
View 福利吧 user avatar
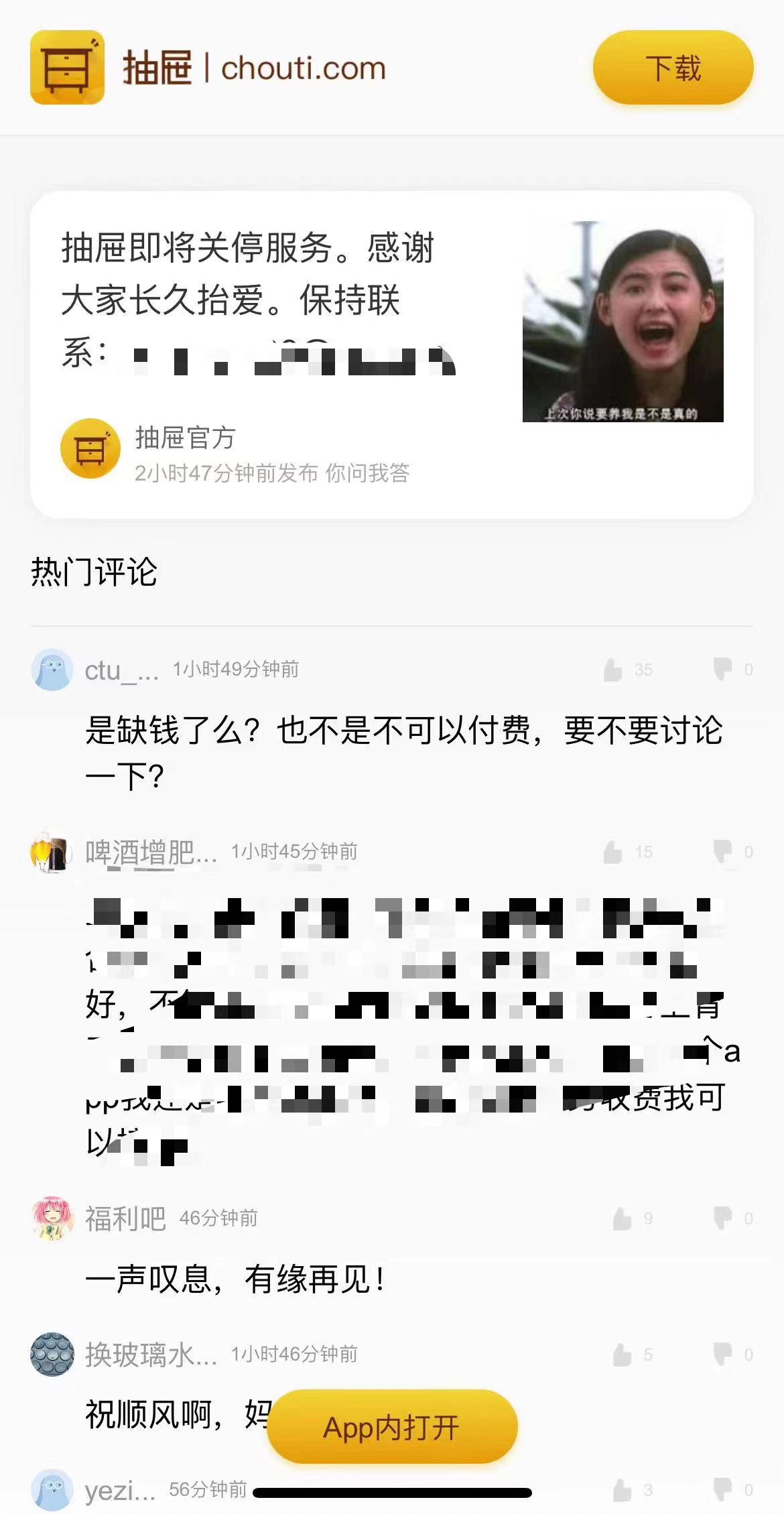click(52, 1218)
